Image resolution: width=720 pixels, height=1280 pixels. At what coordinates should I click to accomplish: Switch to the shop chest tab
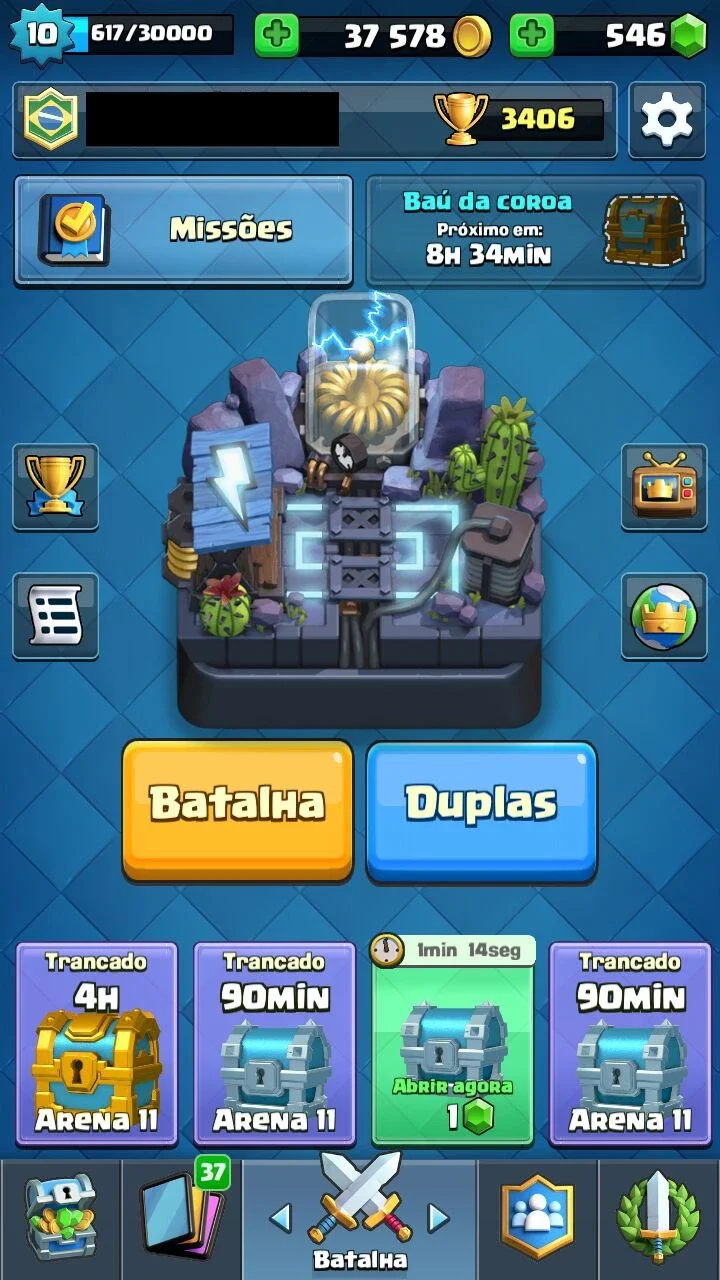[59, 1219]
